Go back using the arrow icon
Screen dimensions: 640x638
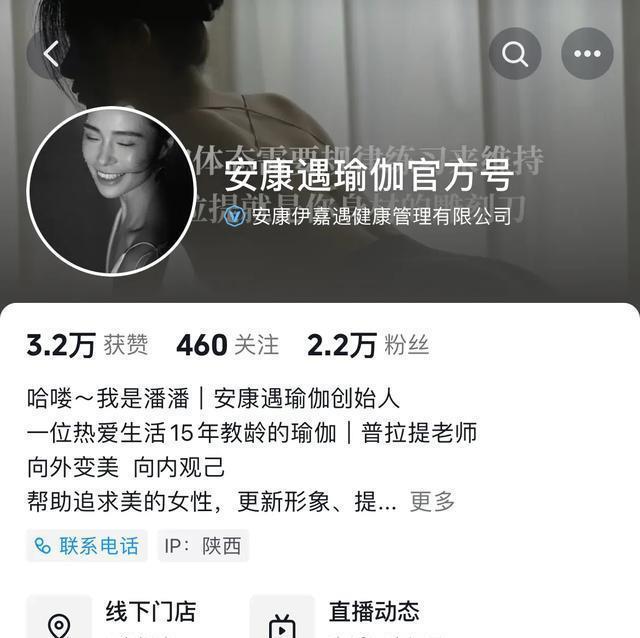tap(52, 55)
